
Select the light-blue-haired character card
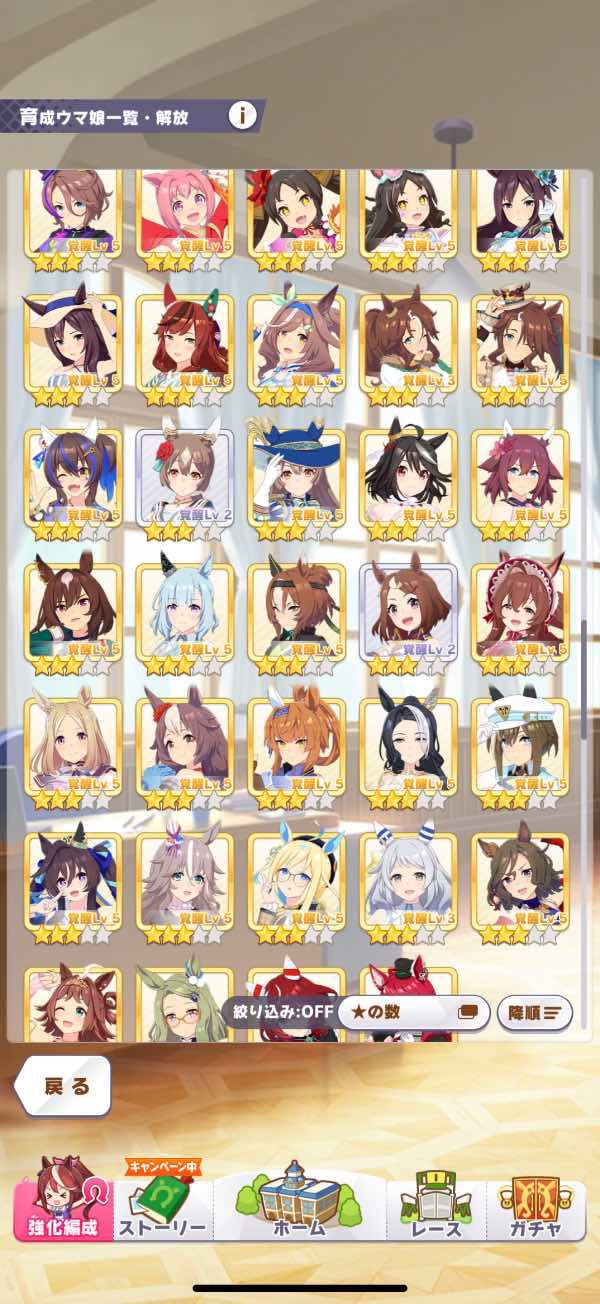[x=184, y=613]
